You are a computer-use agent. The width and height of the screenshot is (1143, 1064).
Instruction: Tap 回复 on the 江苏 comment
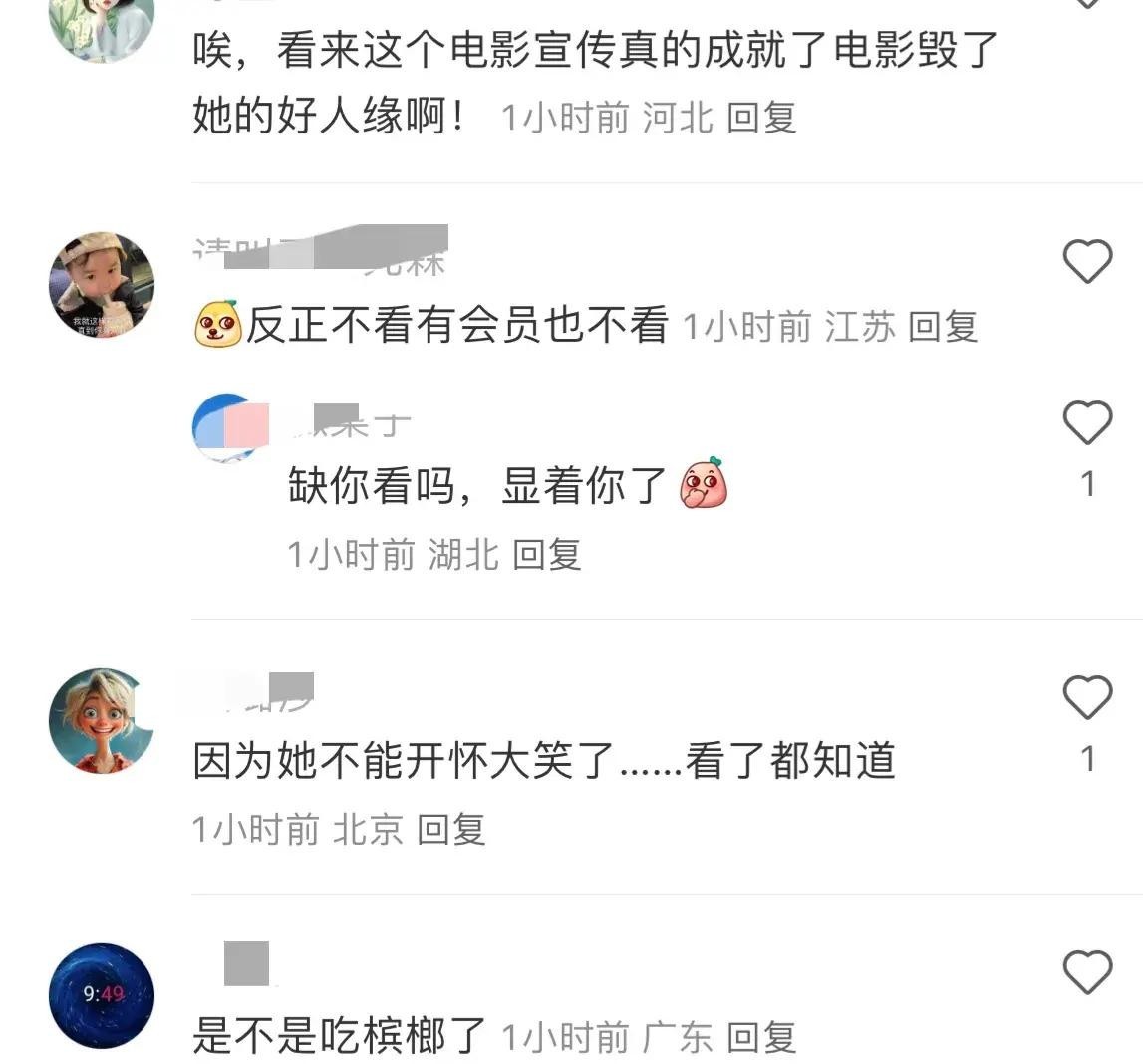pos(943,327)
